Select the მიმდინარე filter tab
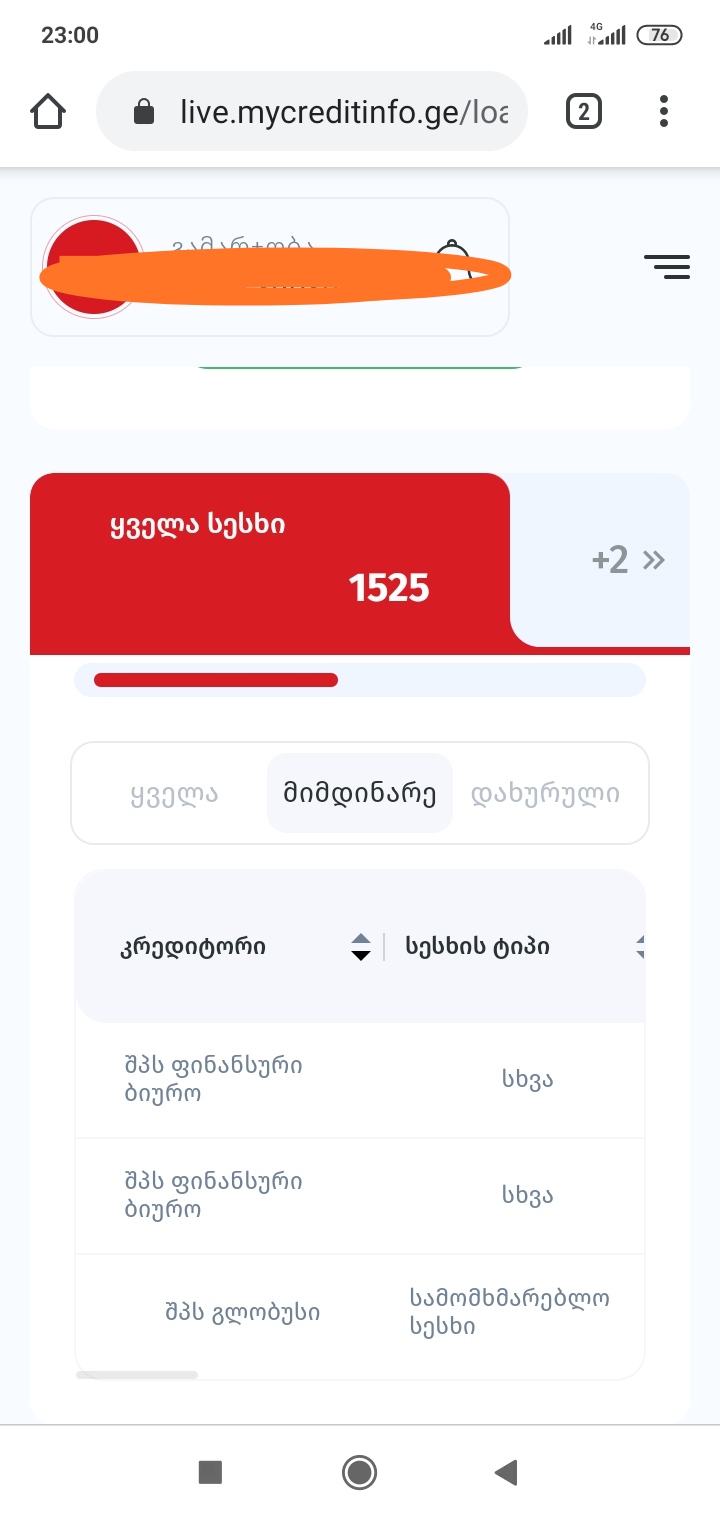This screenshot has height=1520, width=720. click(x=359, y=794)
